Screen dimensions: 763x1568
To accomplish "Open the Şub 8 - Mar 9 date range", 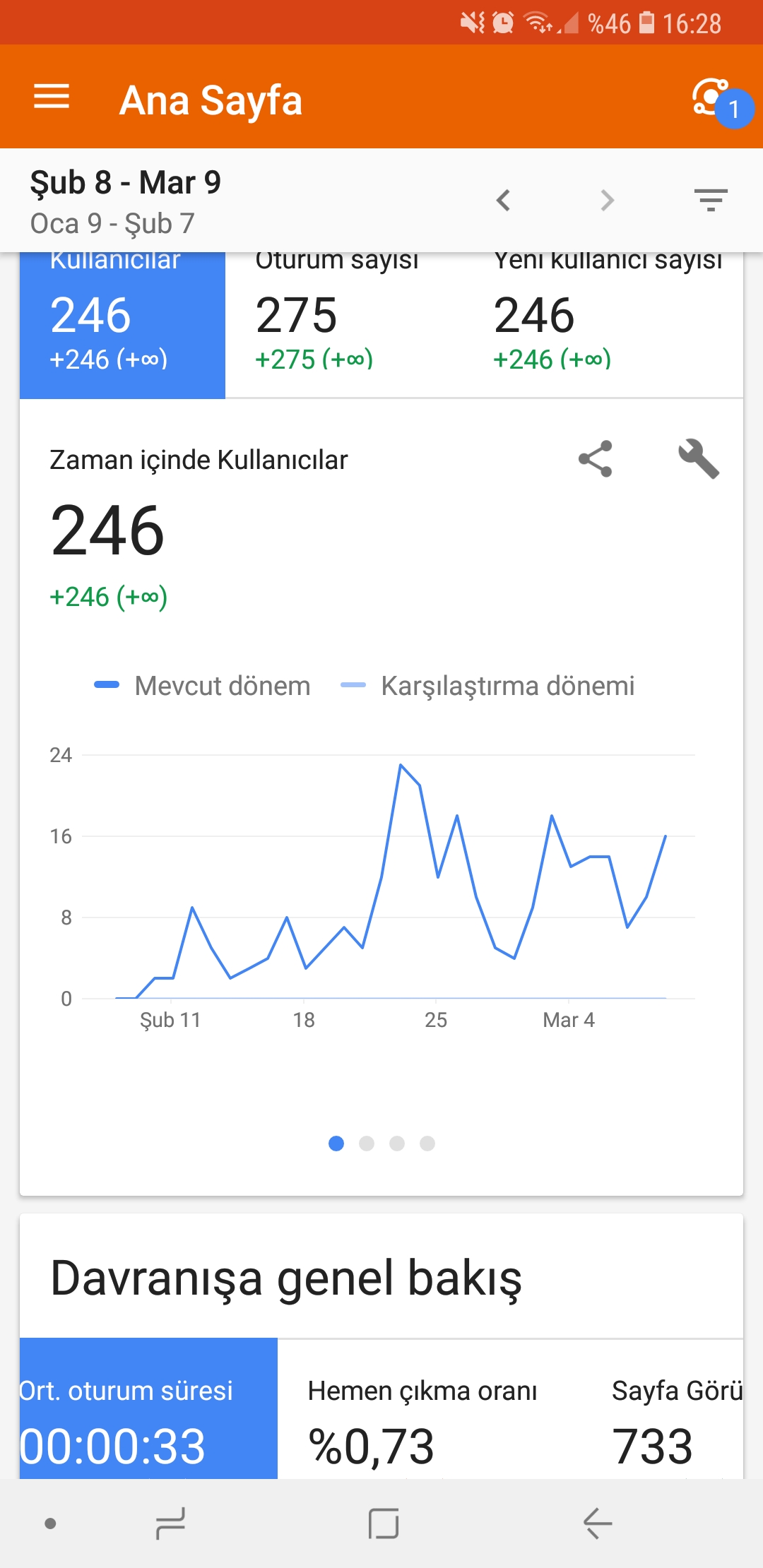I will [126, 183].
